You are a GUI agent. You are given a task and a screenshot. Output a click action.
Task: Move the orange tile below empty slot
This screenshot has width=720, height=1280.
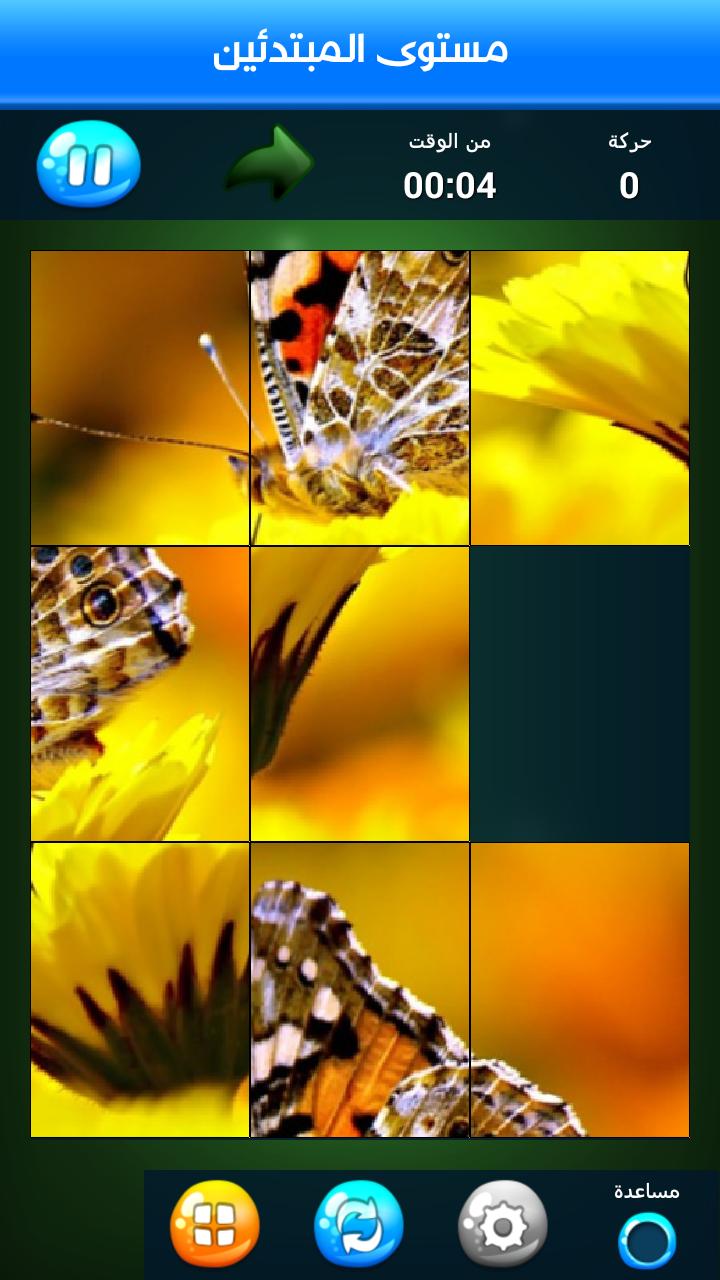[580, 989]
